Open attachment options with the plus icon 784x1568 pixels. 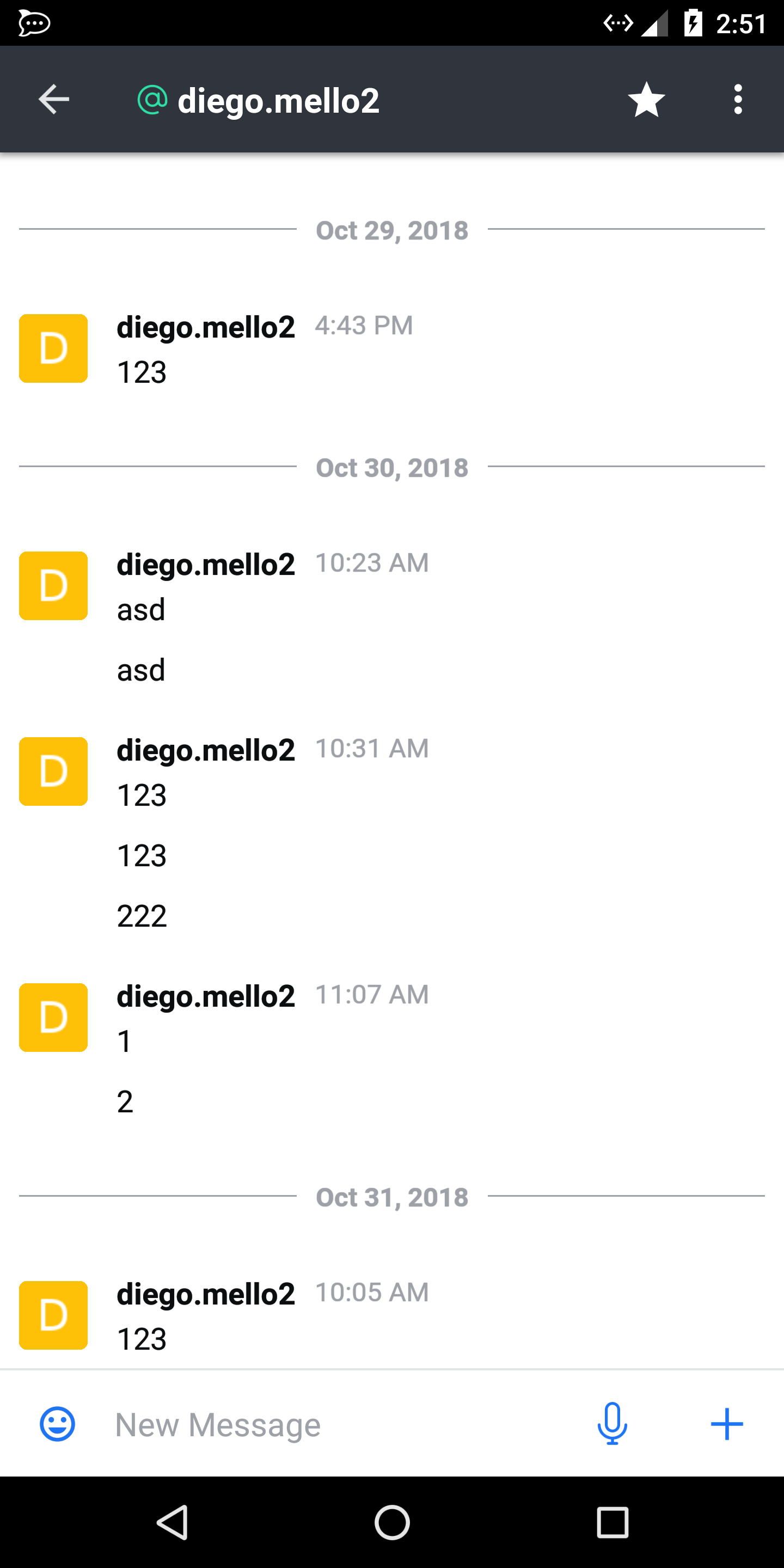[727, 1424]
